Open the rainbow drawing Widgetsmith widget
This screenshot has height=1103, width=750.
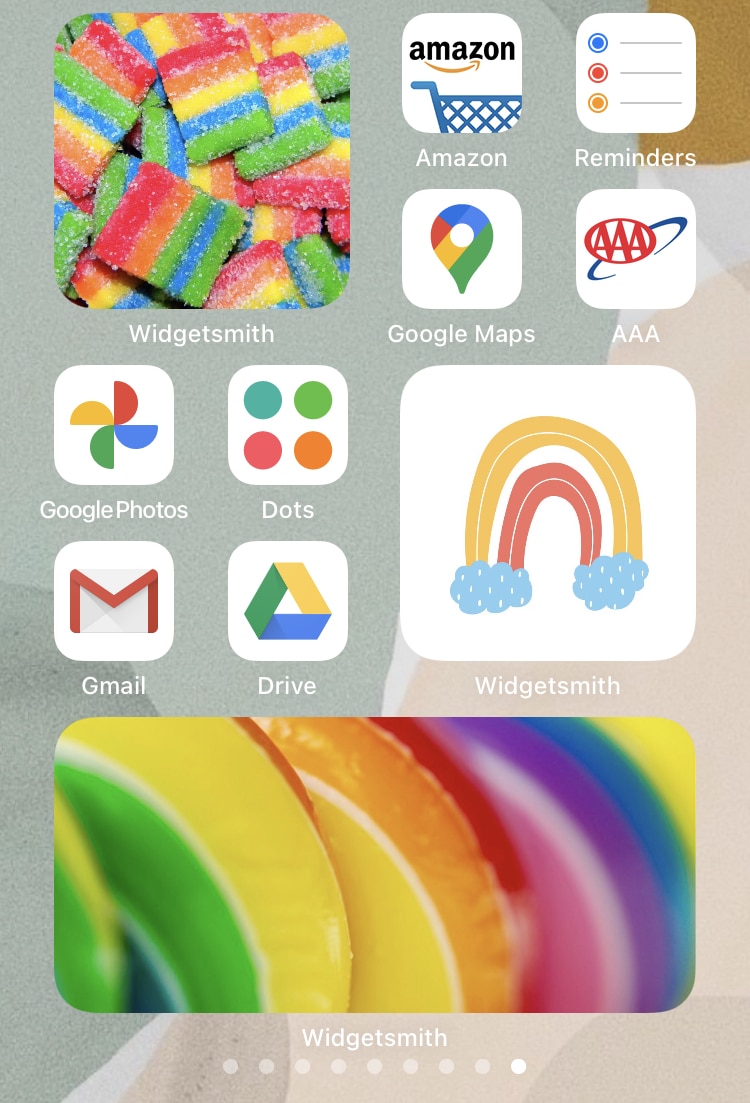pyautogui.click(x=548, y=513)
